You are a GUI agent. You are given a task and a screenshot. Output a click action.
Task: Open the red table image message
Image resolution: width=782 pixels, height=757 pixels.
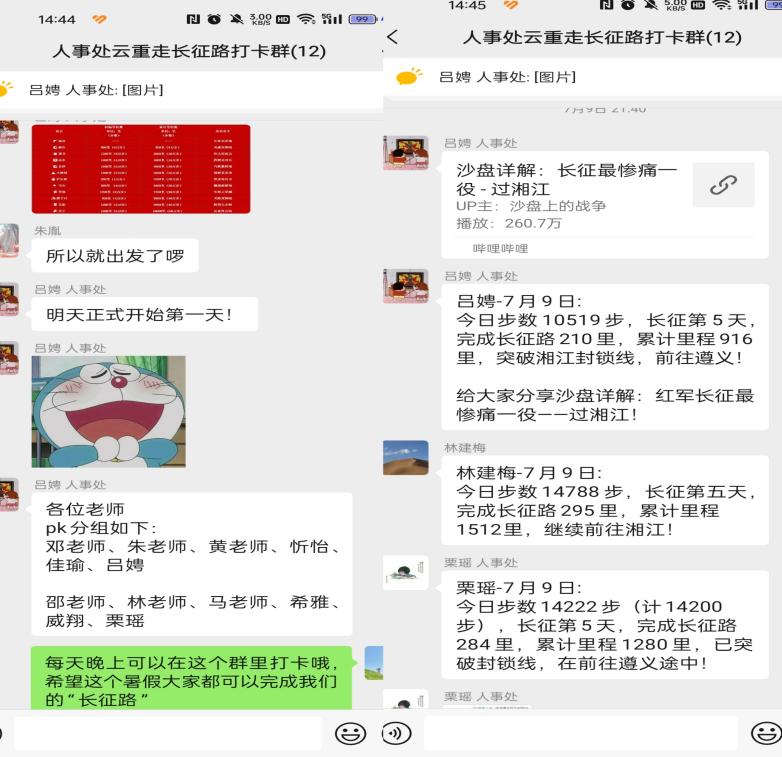tap(141, 168)
